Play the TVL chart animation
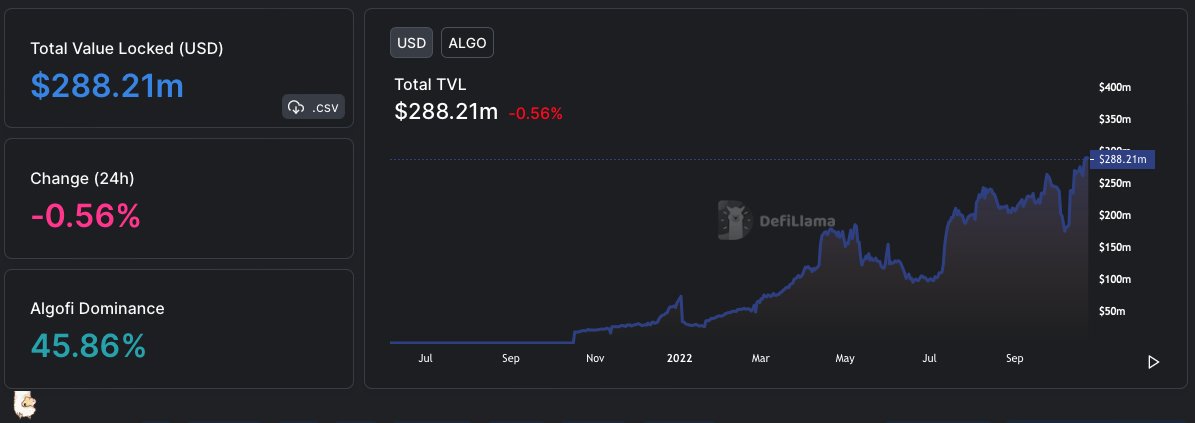 pos(1153,362)
